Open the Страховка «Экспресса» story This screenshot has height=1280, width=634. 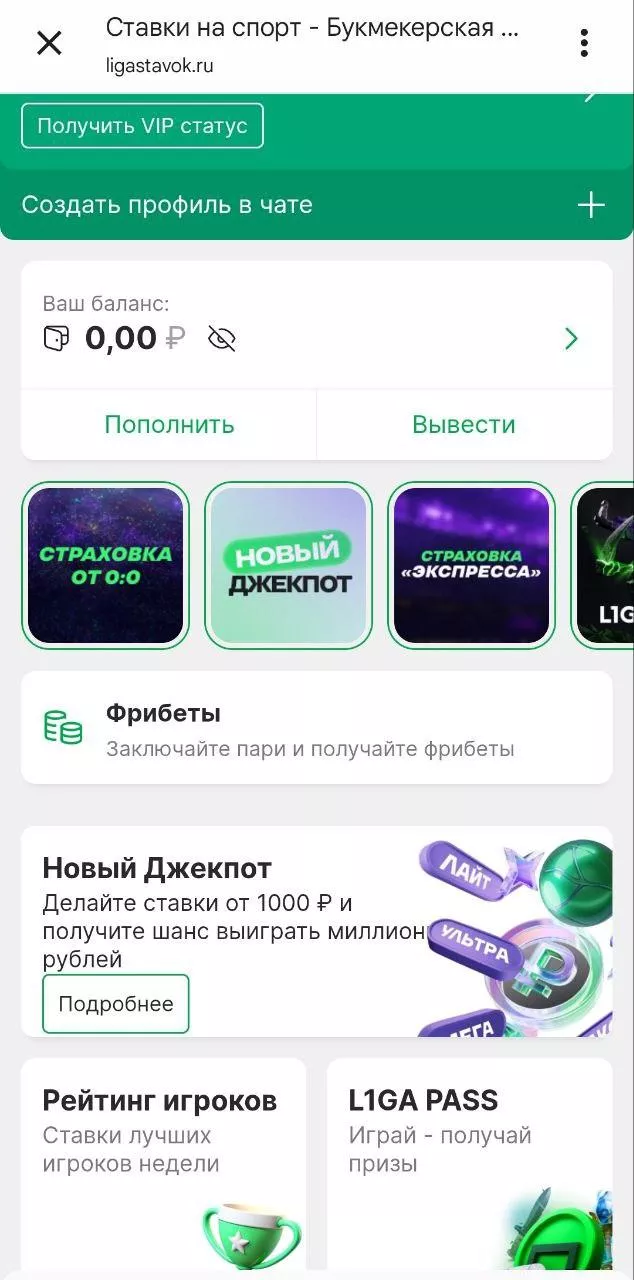point(471,565)
